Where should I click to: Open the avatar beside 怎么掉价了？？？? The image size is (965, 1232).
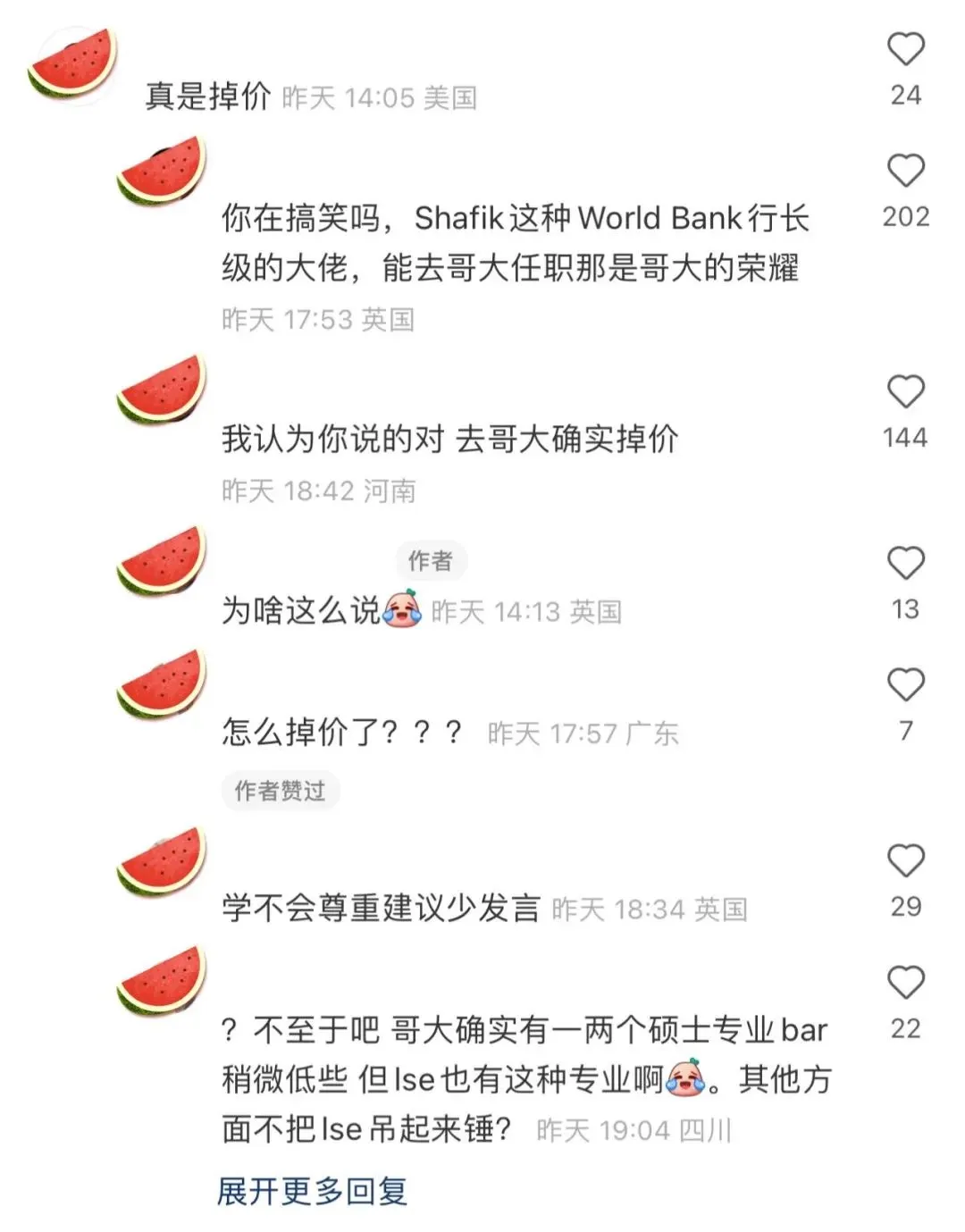162,684
